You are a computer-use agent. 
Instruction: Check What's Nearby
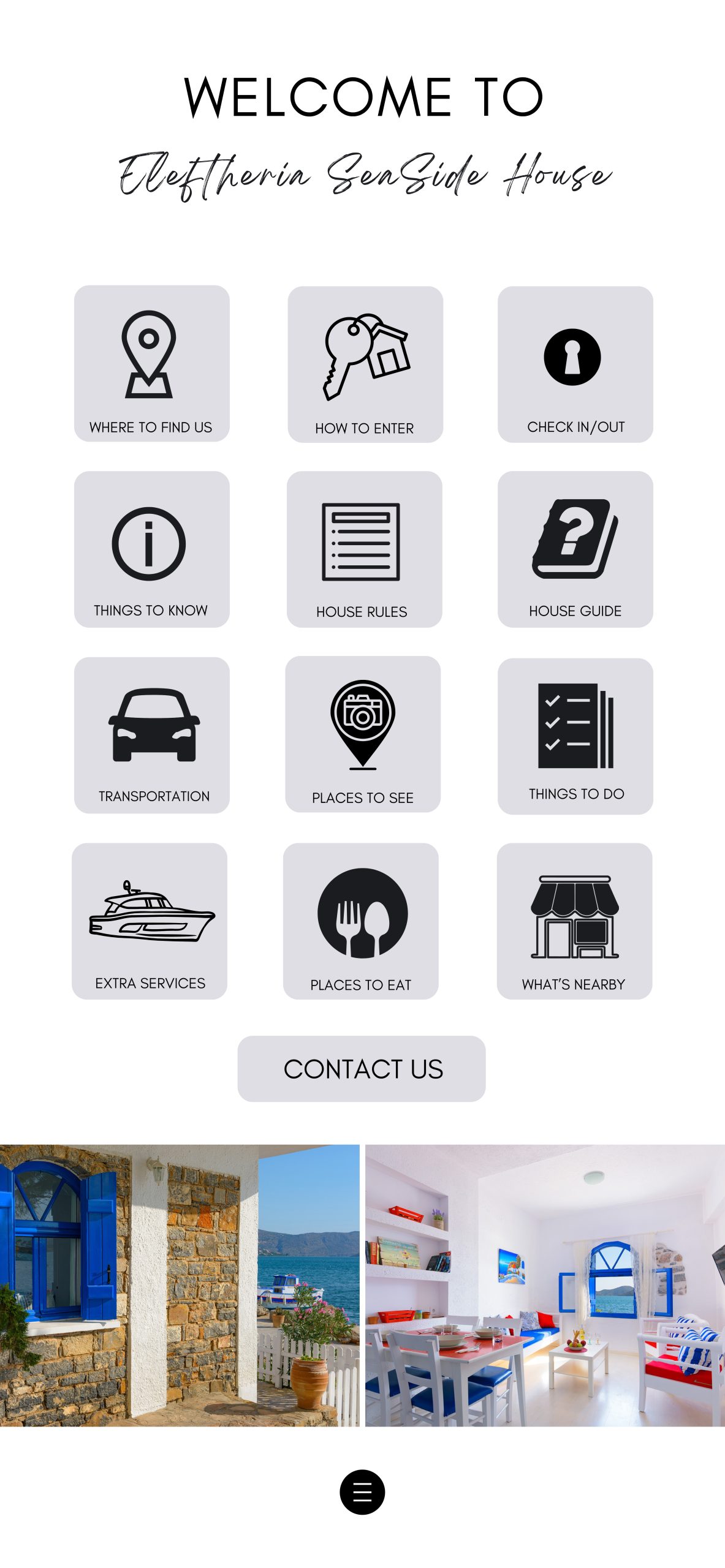pyautogui.click(x=574, y=921)
